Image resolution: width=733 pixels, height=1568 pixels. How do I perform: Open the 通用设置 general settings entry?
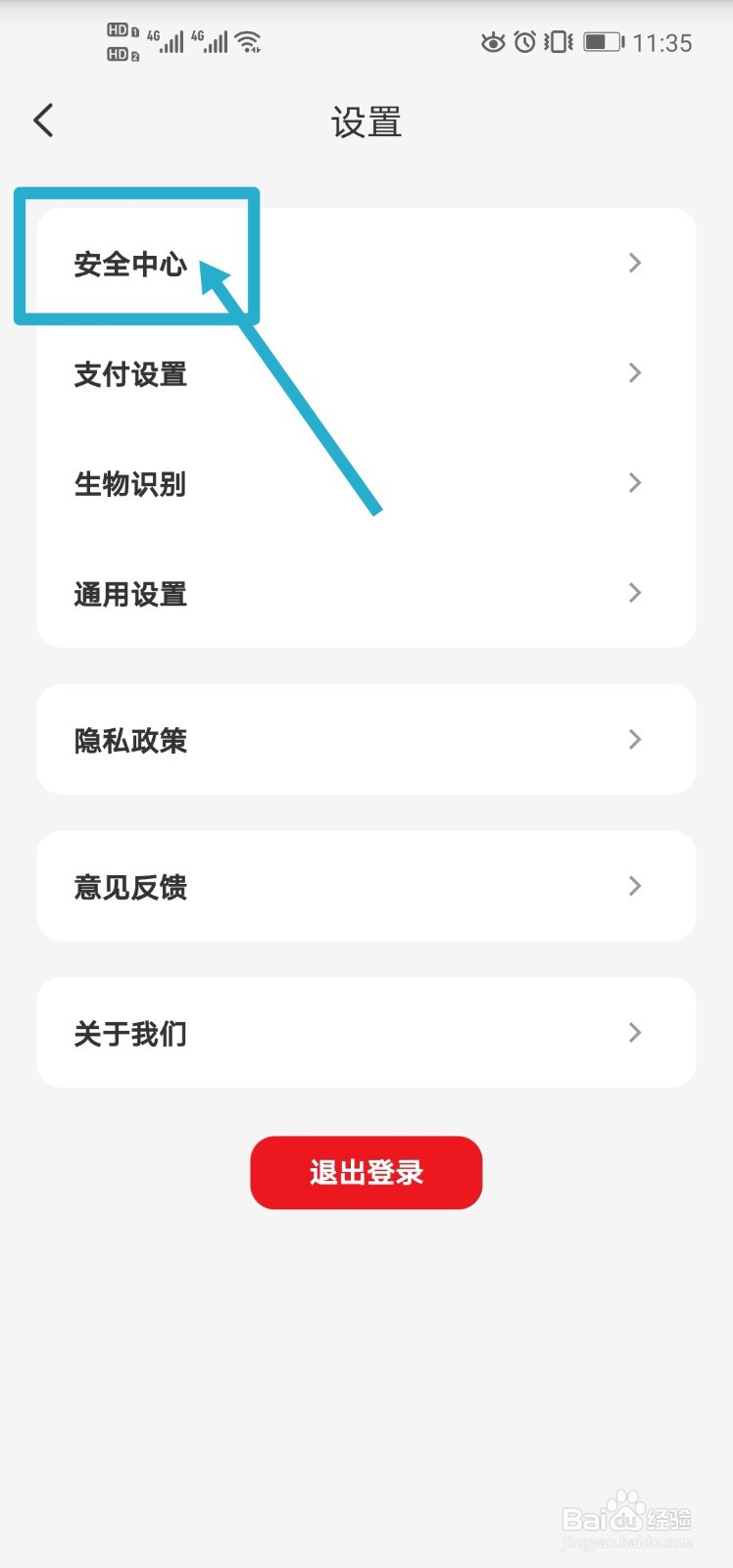click(x=130, y=593)
